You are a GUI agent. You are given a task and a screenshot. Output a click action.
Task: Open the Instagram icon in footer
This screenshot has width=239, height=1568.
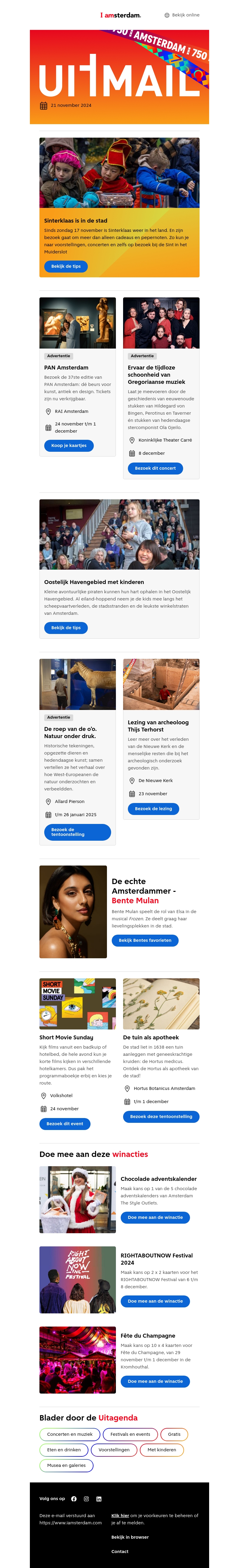pyautogui.click(x=86, y=1499)
